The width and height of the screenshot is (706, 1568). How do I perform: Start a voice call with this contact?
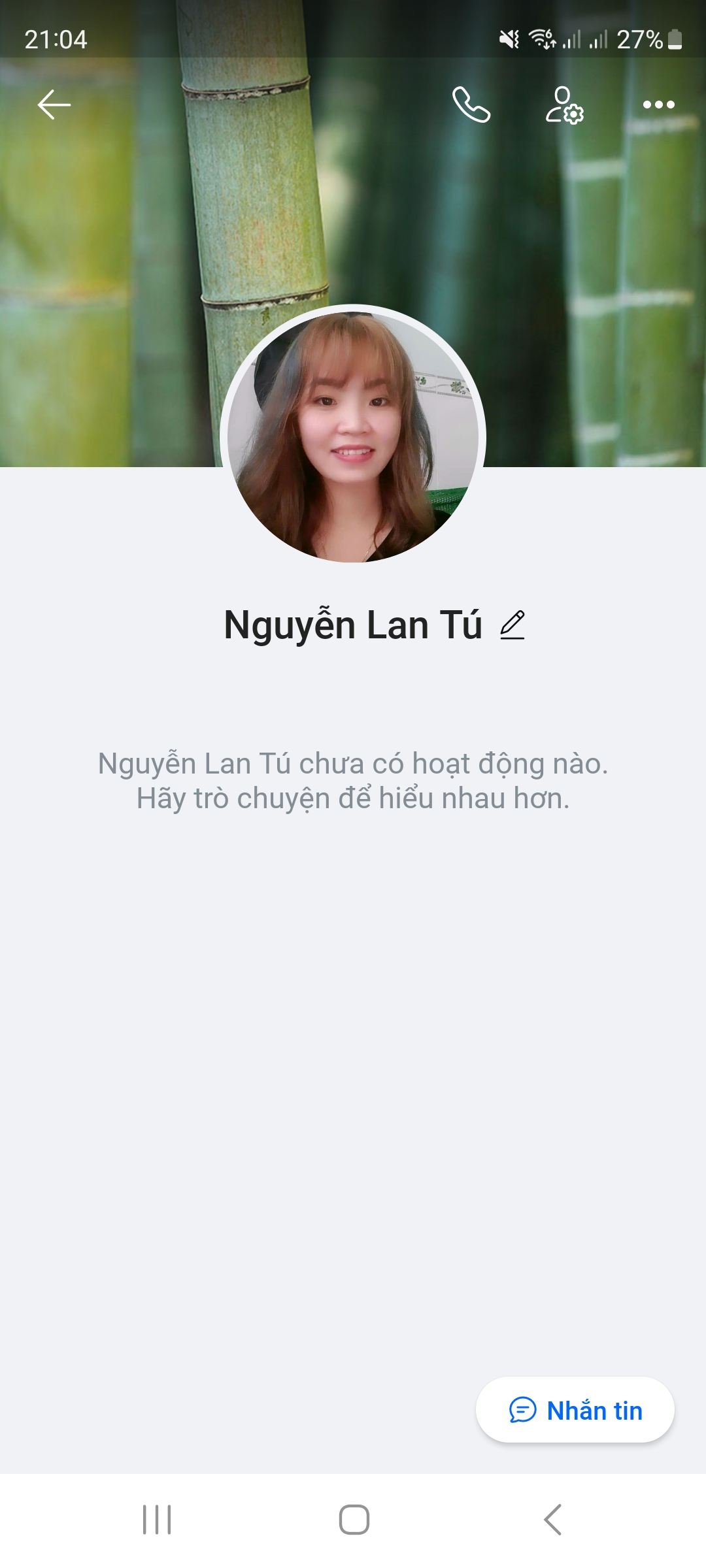(471, 105)
